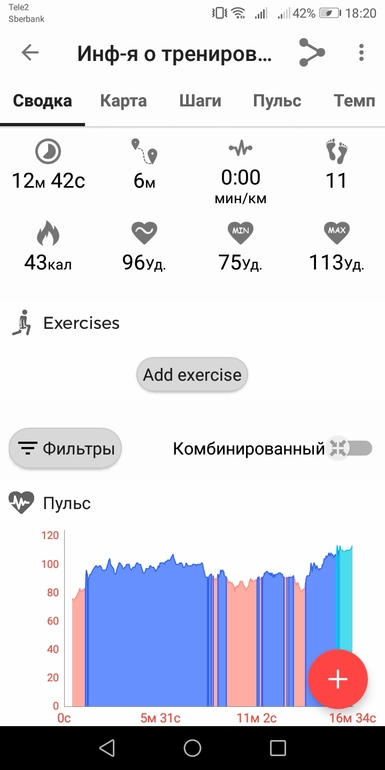This screenshot has width=385, height=770.
Task: Switch to the Карта tab
Action: 123,101
